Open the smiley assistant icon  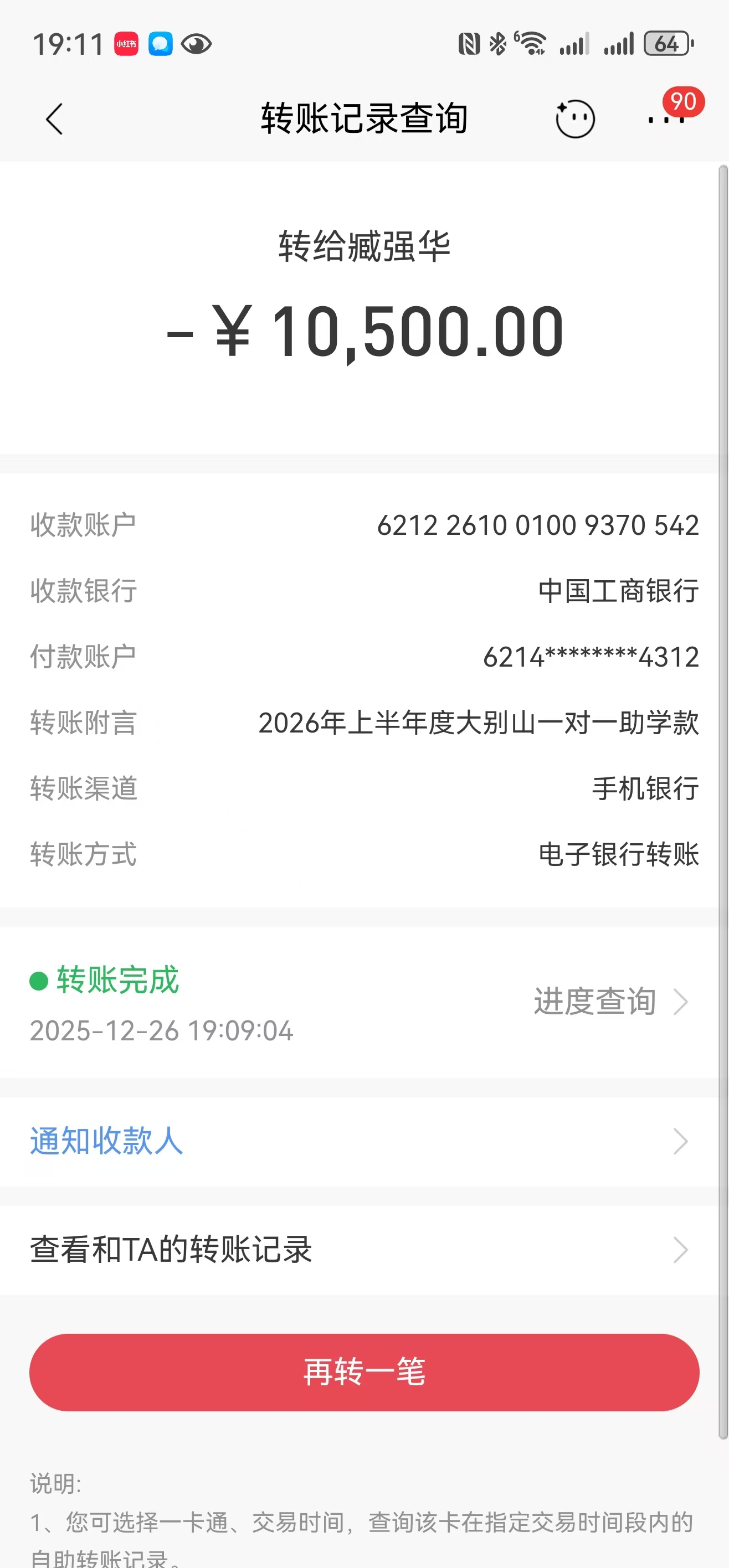click(575, 118)
